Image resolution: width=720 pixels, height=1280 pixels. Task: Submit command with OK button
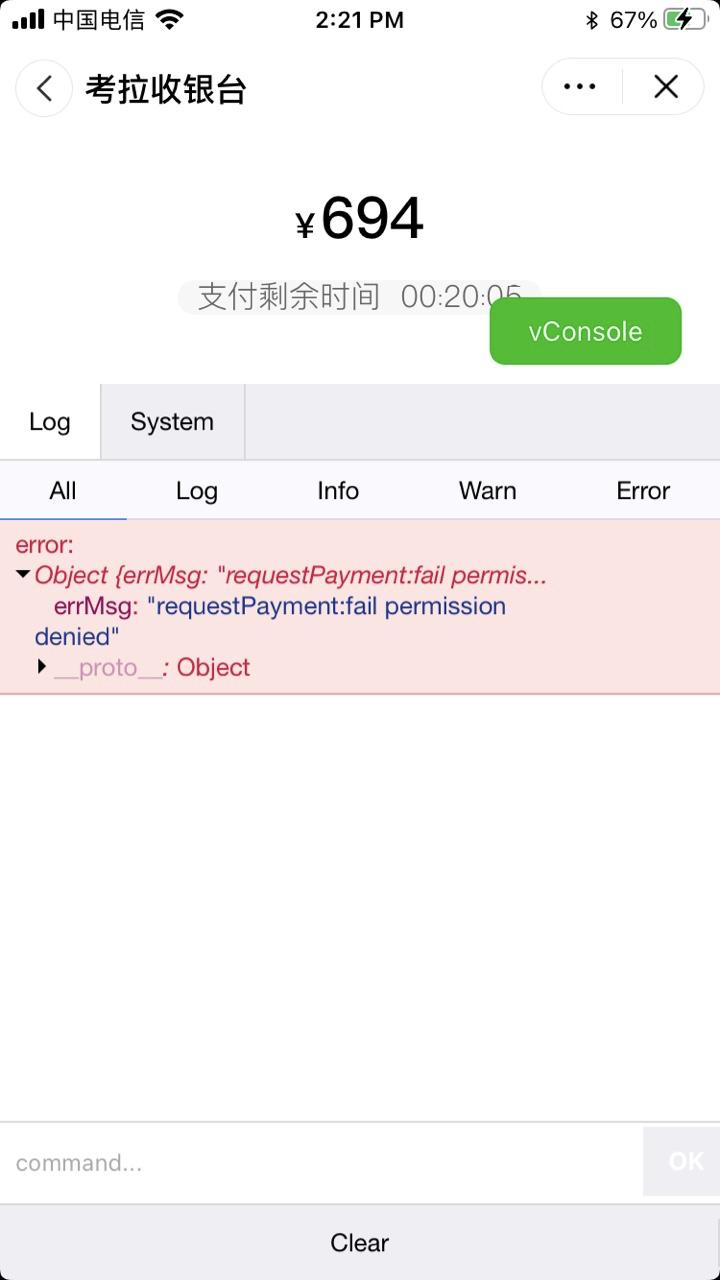click(684, 1161)
